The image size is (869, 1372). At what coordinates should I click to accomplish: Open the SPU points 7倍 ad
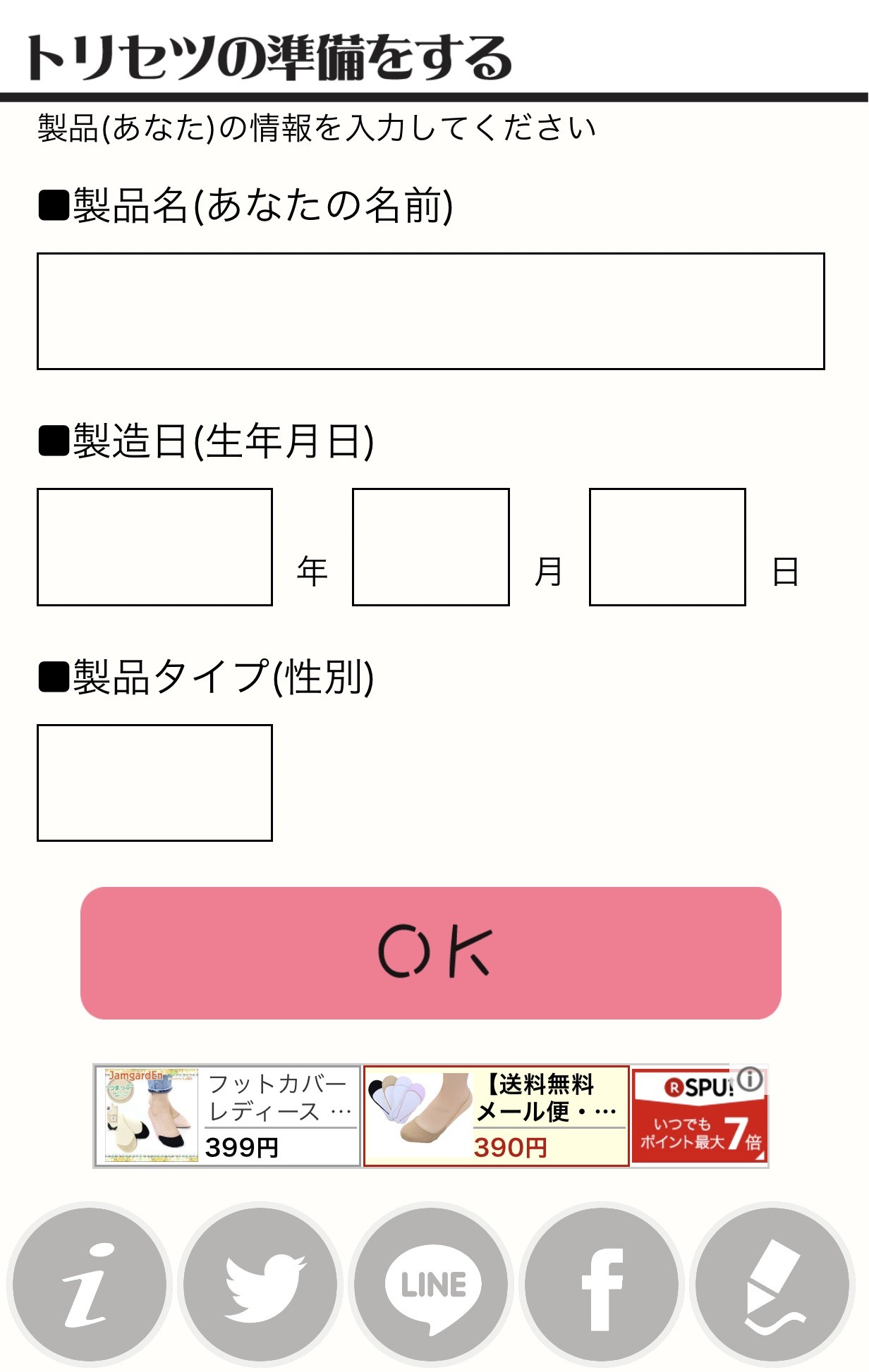click(x=698, y=1117)
